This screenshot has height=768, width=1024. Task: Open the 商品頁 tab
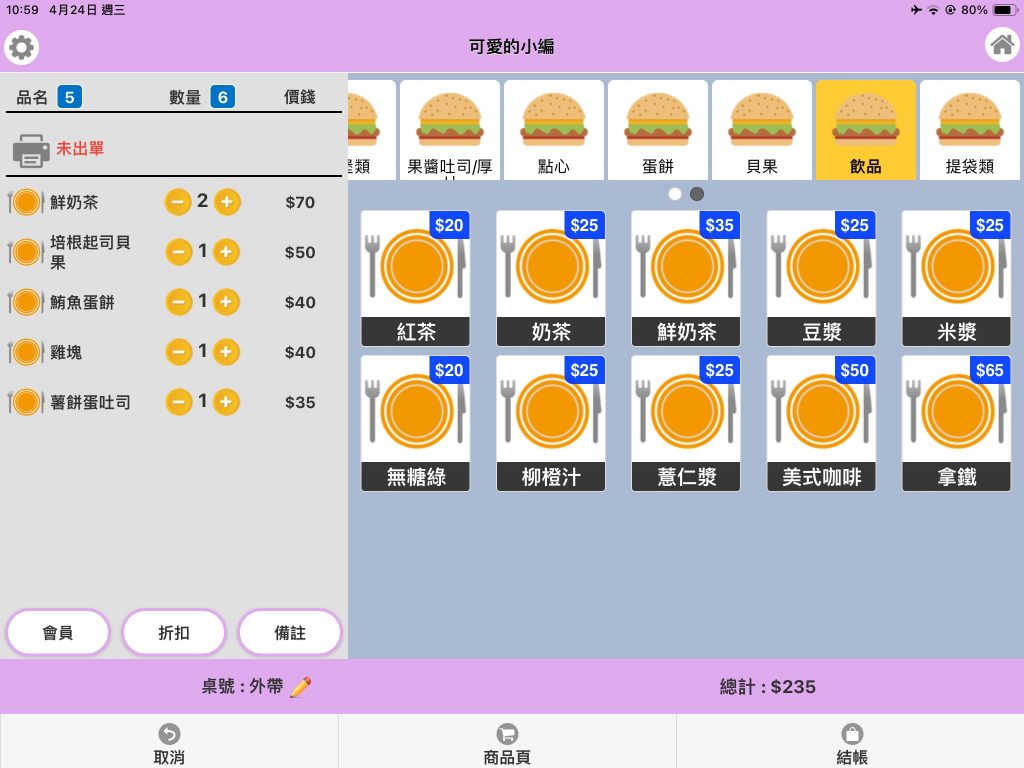507,743
